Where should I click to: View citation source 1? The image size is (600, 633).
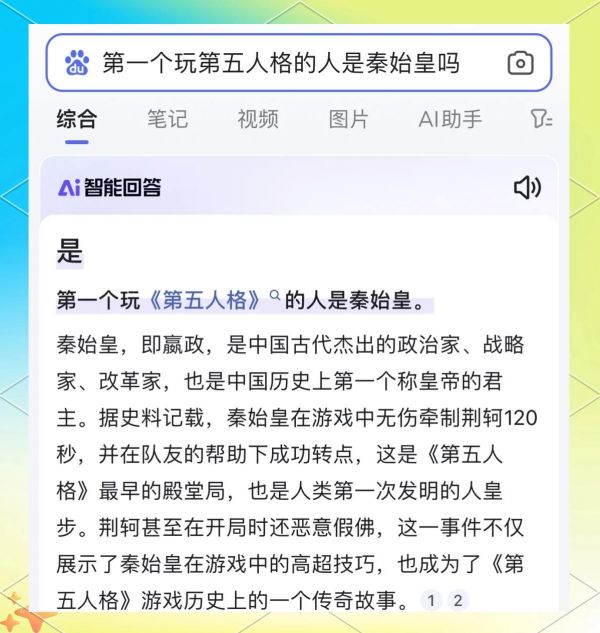point(431,600)
